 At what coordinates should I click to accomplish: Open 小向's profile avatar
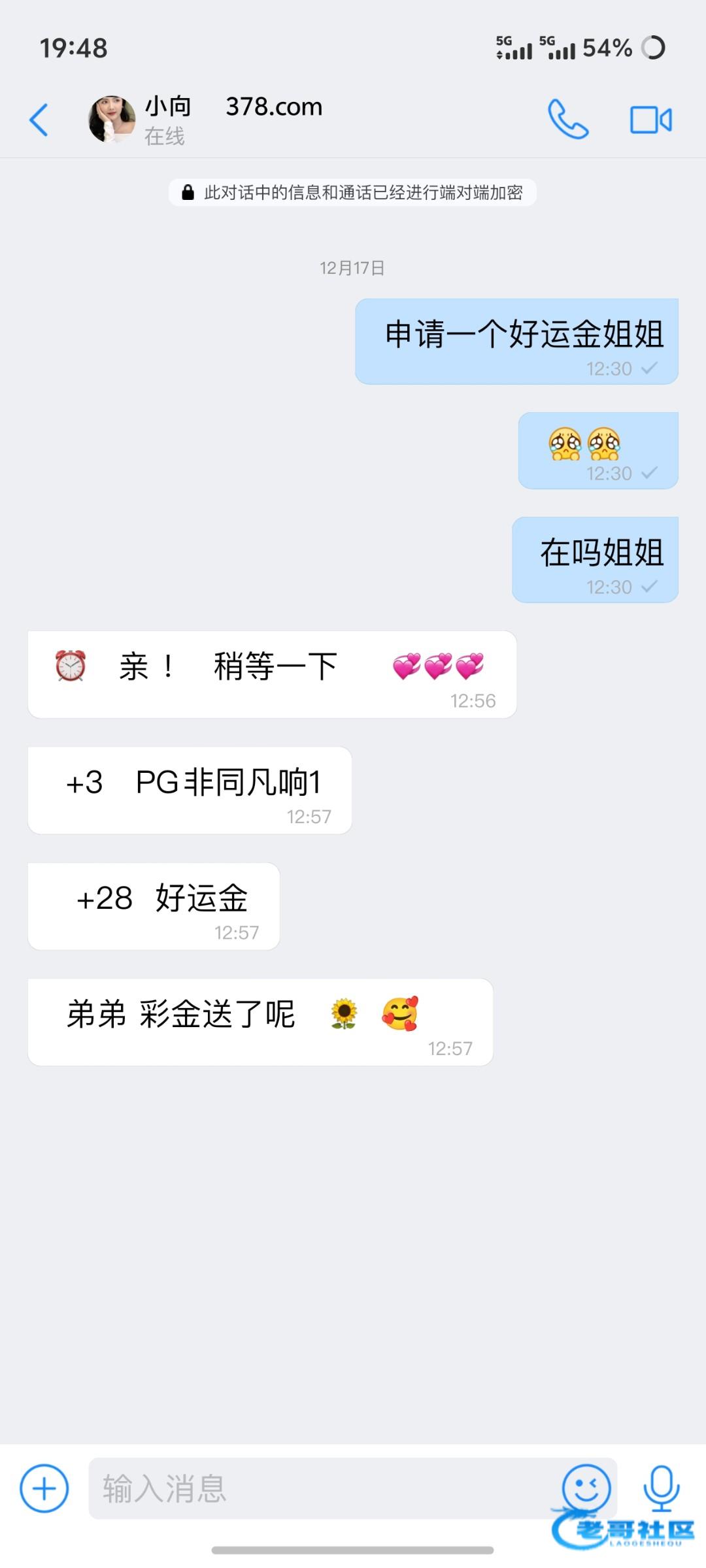click(x=112, y=120)
